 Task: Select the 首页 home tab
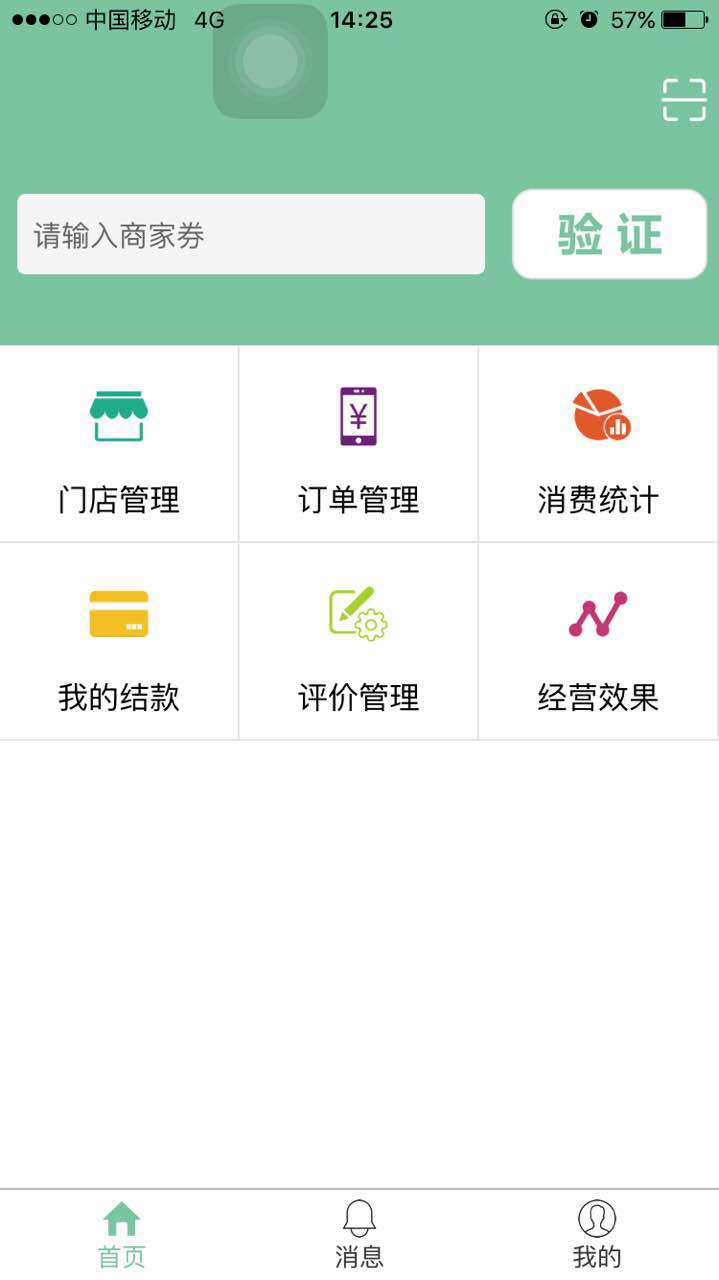point(121,1235)
